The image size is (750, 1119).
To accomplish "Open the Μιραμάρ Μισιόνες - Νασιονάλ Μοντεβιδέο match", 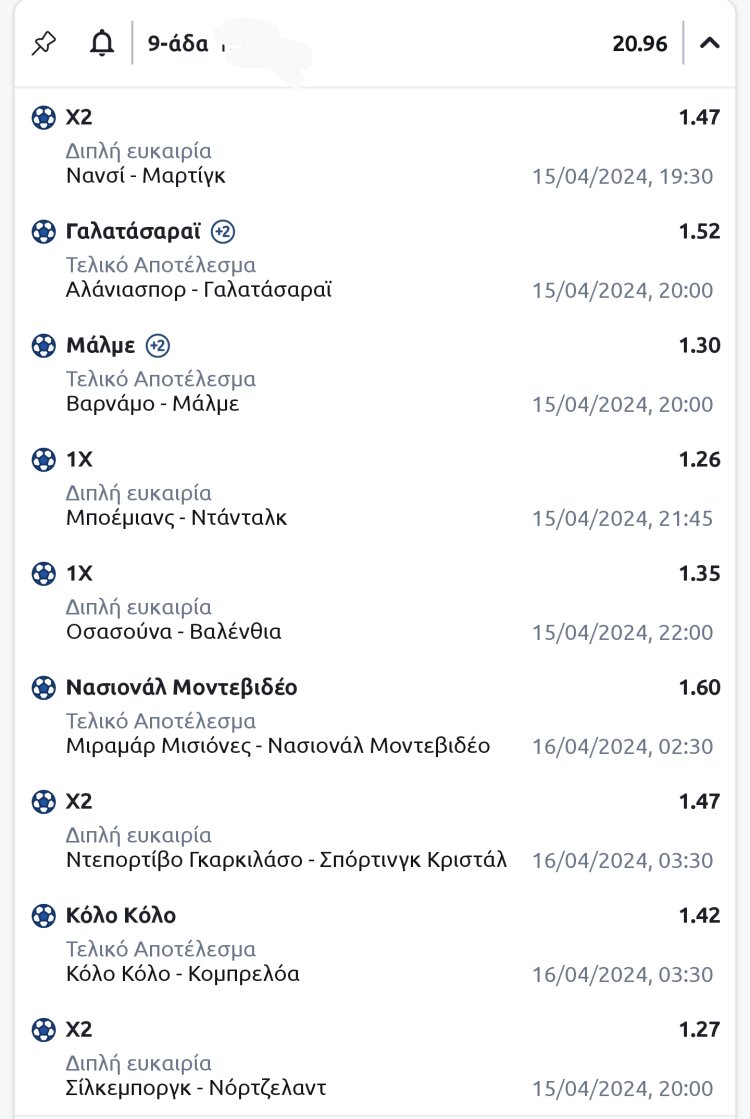I will tap(278, 746).
